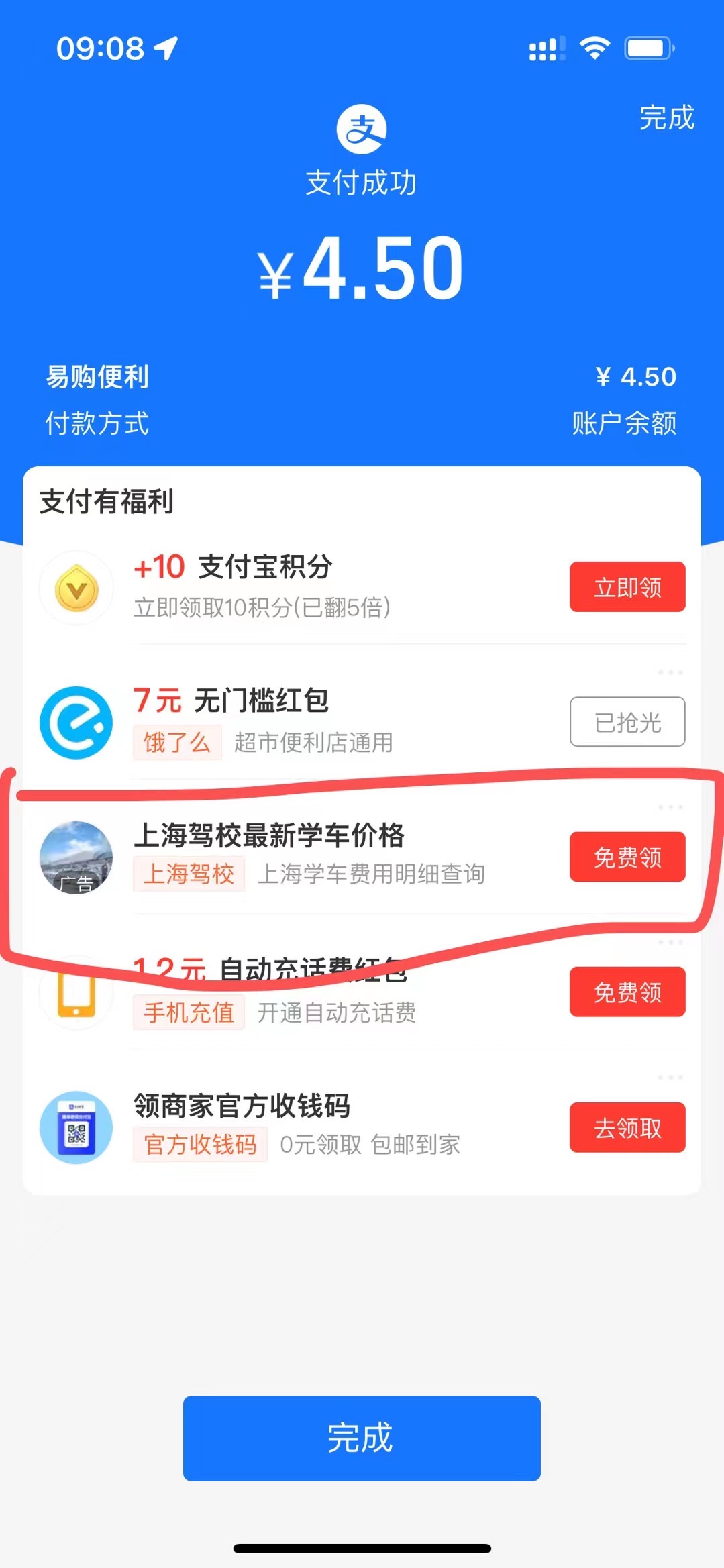Tap 免费领 for 上海驾校 ad
The width and height of the screenshot is (724, 1568).
[x=627, y=857]
